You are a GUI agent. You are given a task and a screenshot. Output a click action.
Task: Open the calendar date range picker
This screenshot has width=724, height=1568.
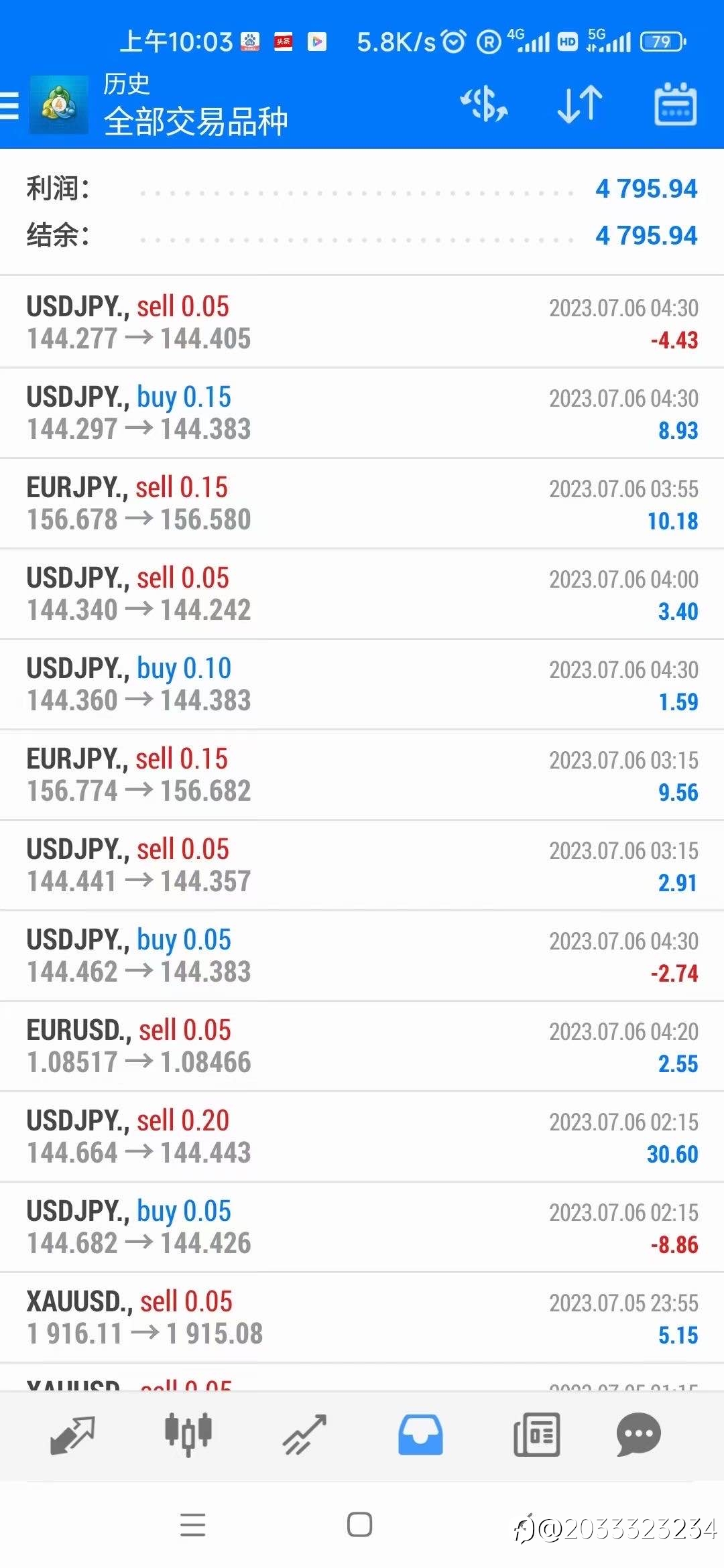tap(675, 105)
